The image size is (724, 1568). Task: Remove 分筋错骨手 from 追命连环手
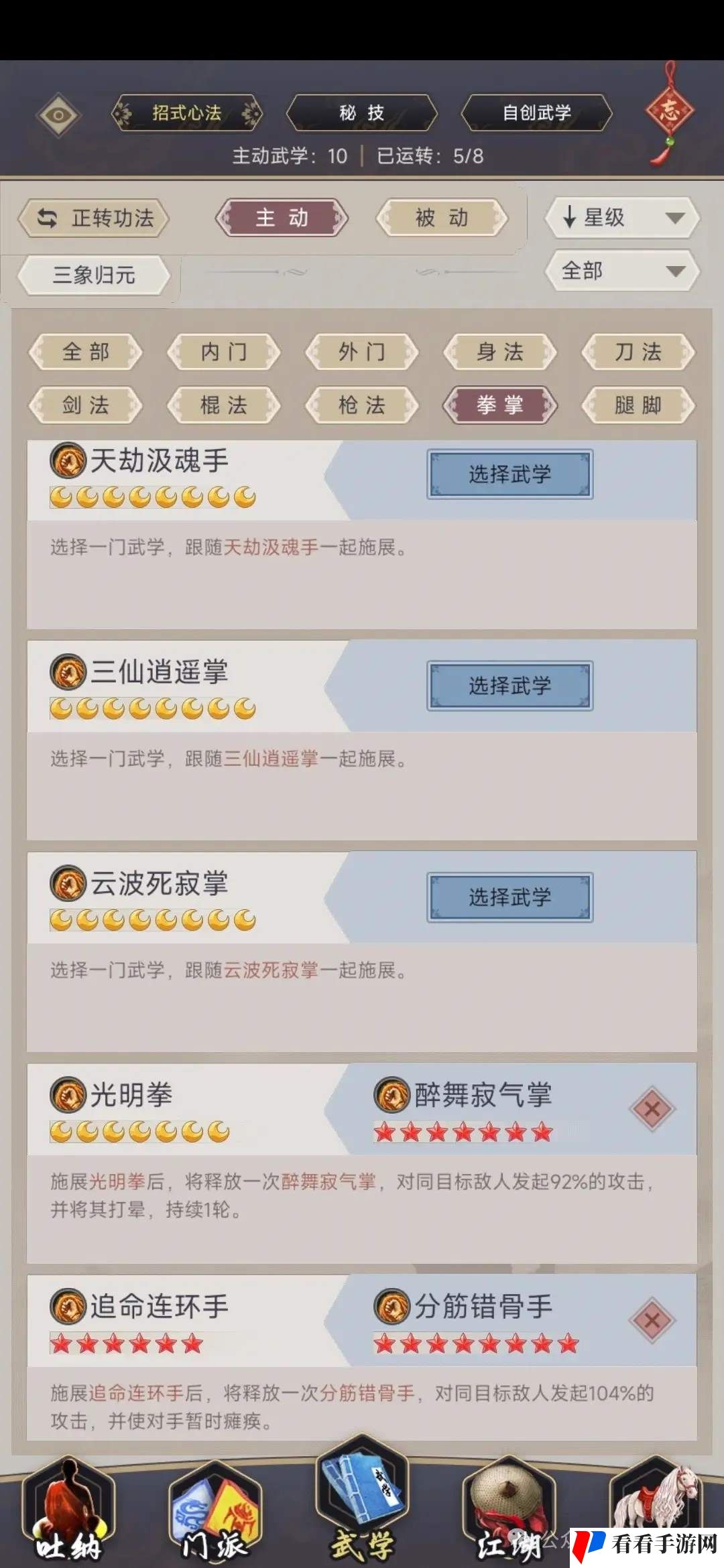click(x=652, y=1321)
